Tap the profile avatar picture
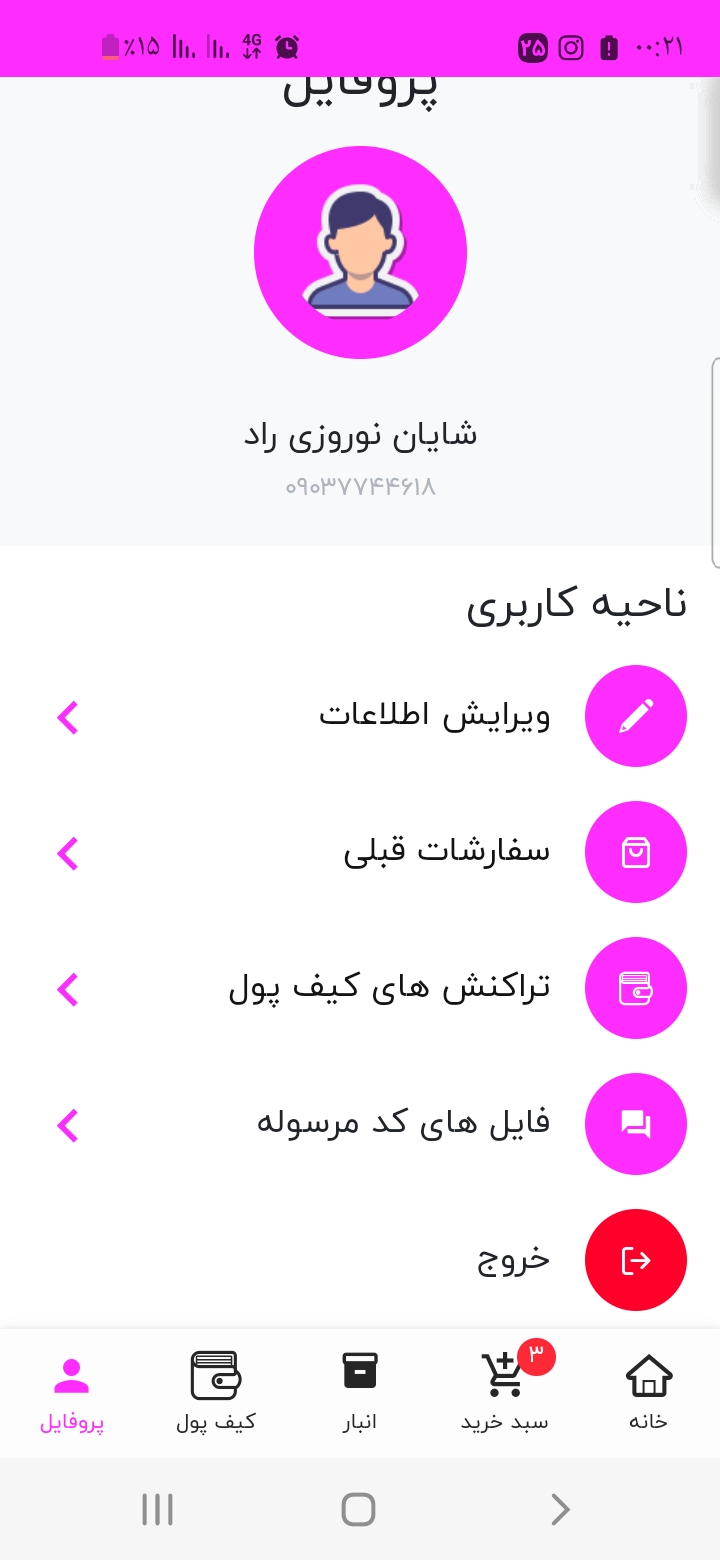The width and height of the screenshot is (720, 1560). click(360, 252)
